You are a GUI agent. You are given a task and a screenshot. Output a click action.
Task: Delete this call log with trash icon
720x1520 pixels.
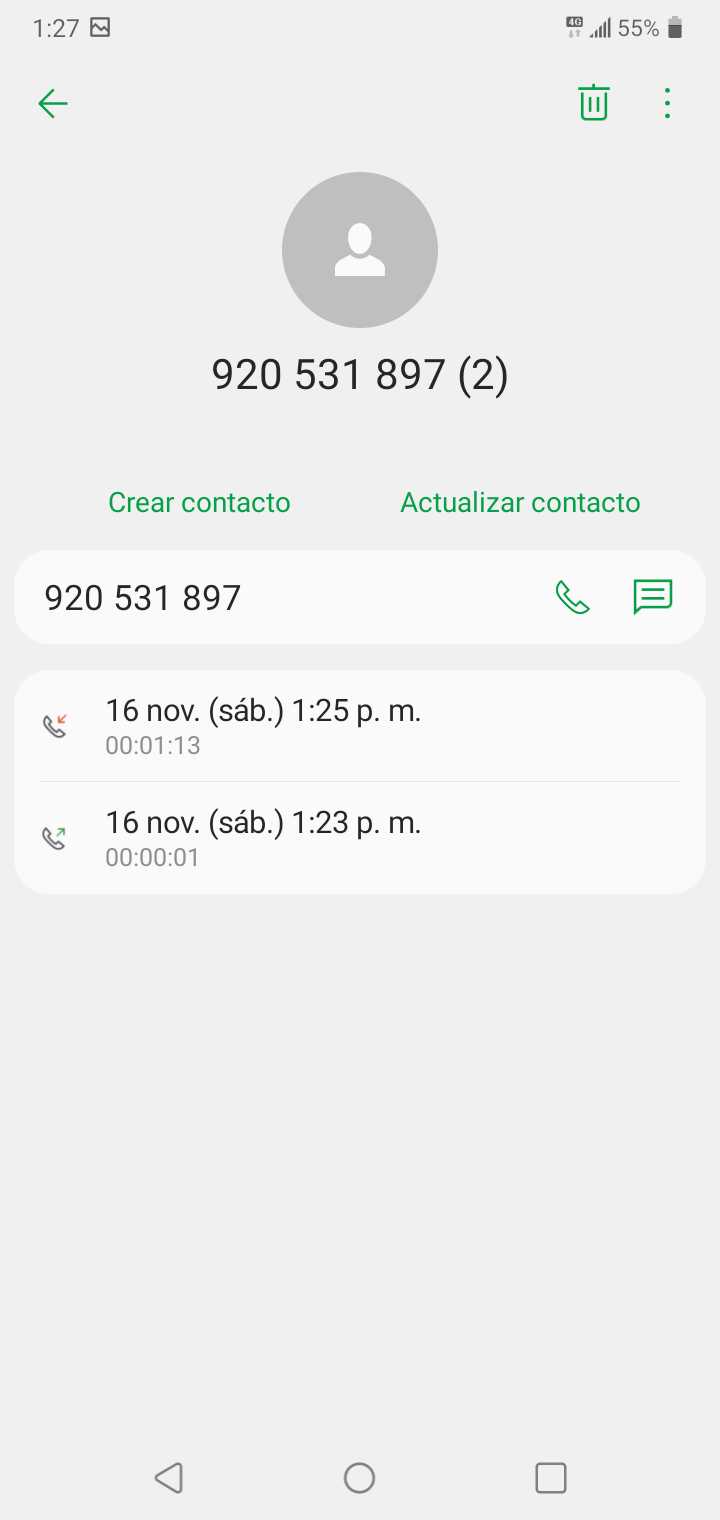[x=593, y=103]
